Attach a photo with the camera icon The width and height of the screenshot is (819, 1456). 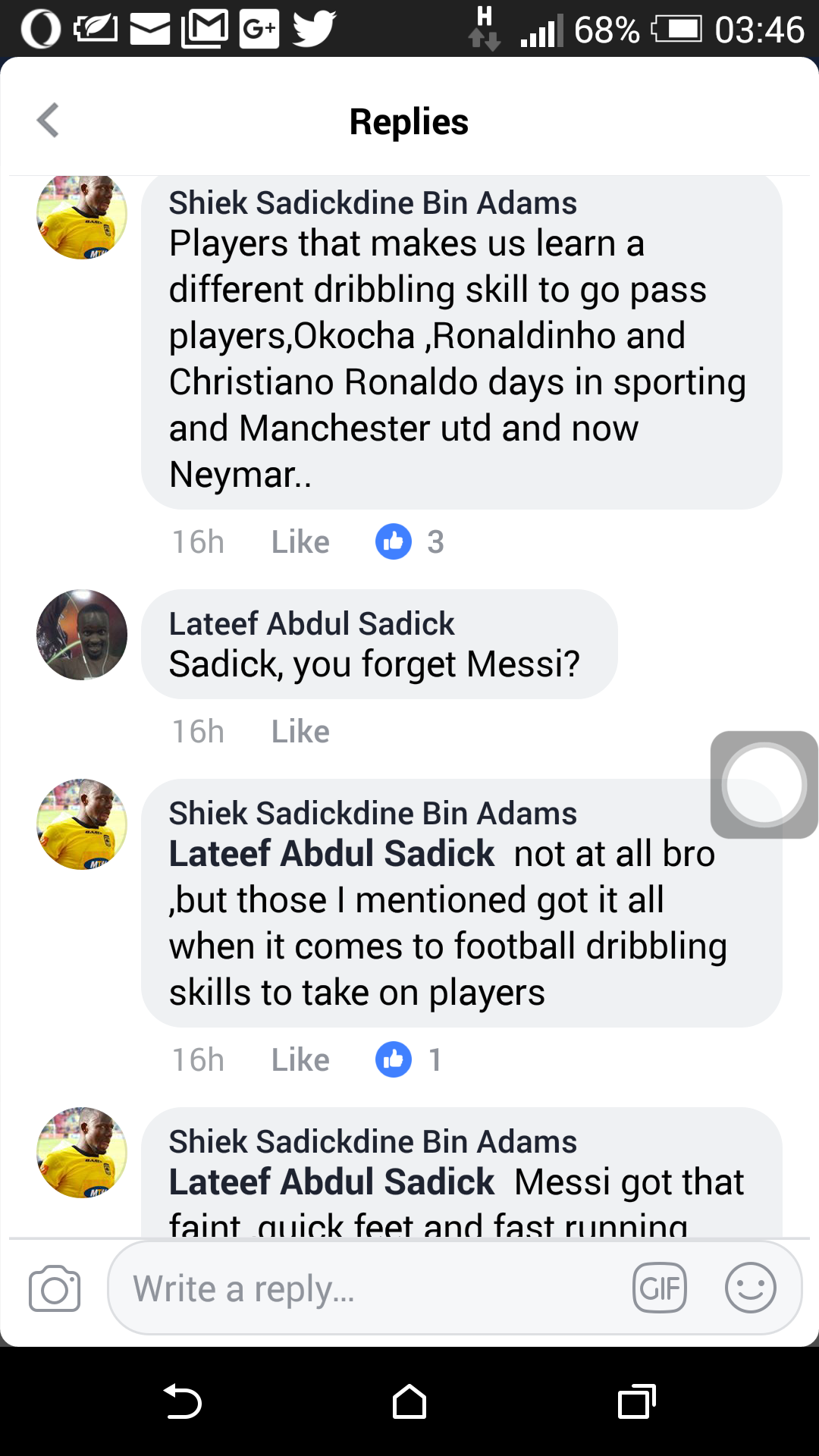55,1288
